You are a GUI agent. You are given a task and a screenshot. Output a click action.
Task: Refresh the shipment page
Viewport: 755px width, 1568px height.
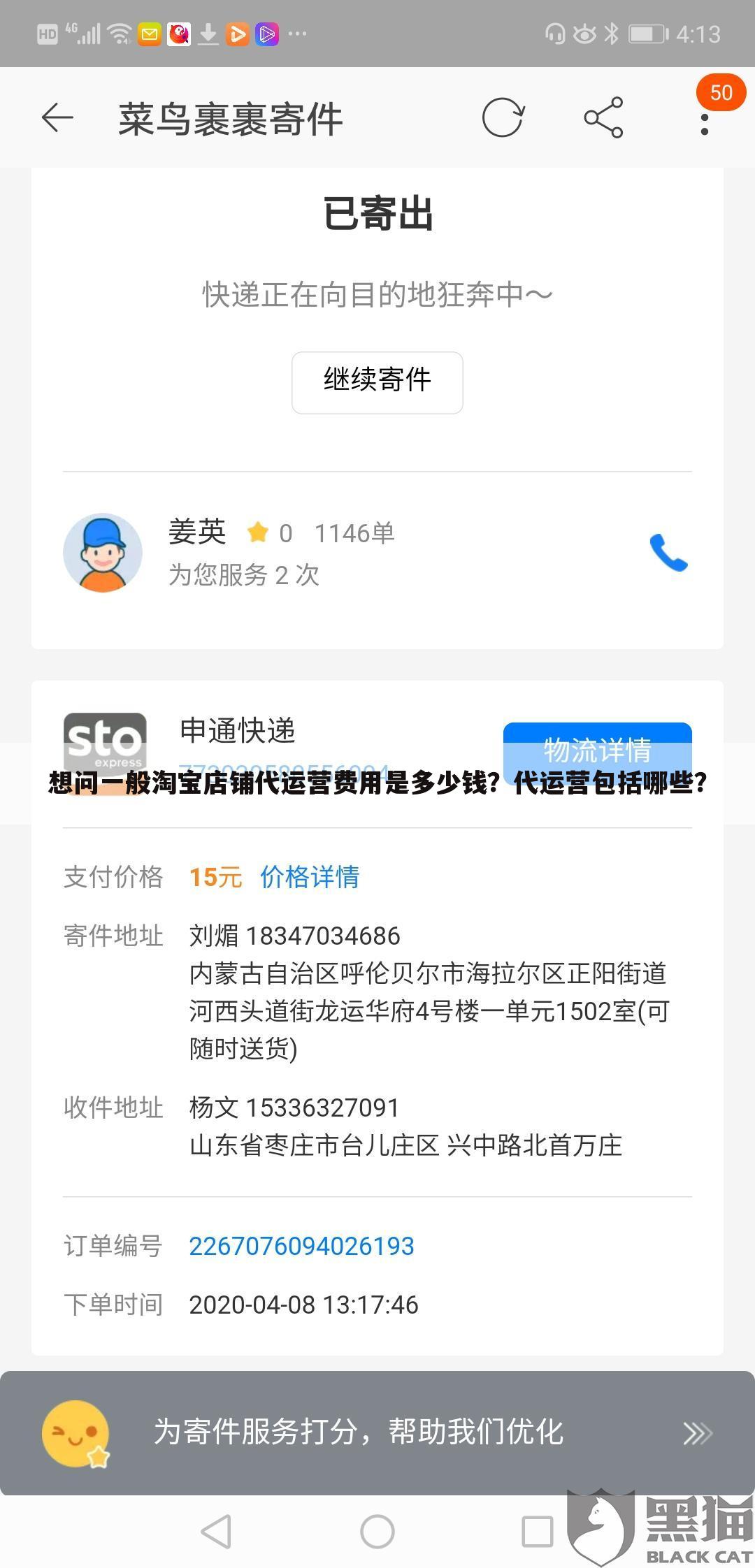(x=503, y=117)
